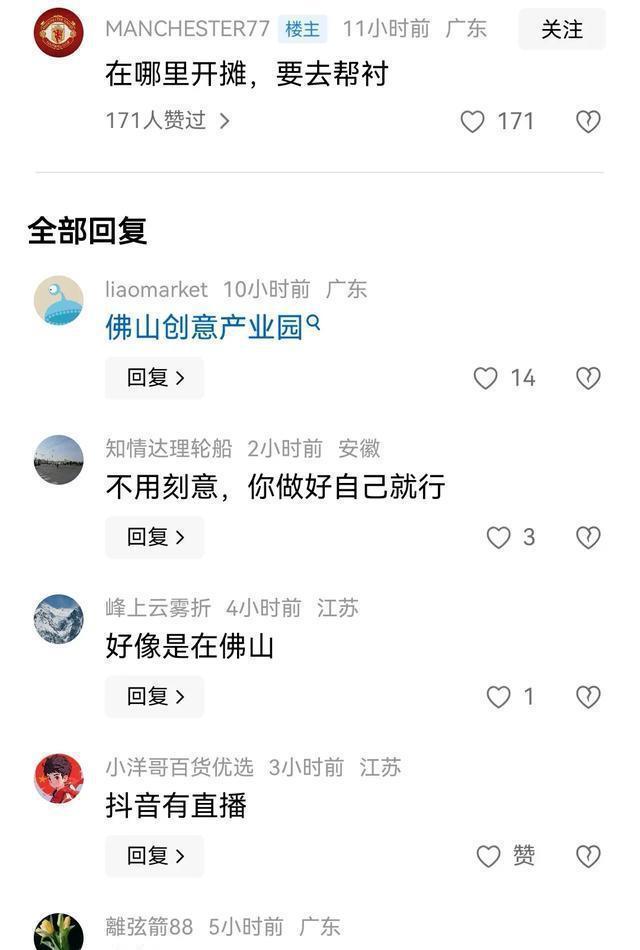Viewport: 640px width, 950px height.
Task: Follow user MANCHESTER77 with 关注 button
Action: click(561, 30)
